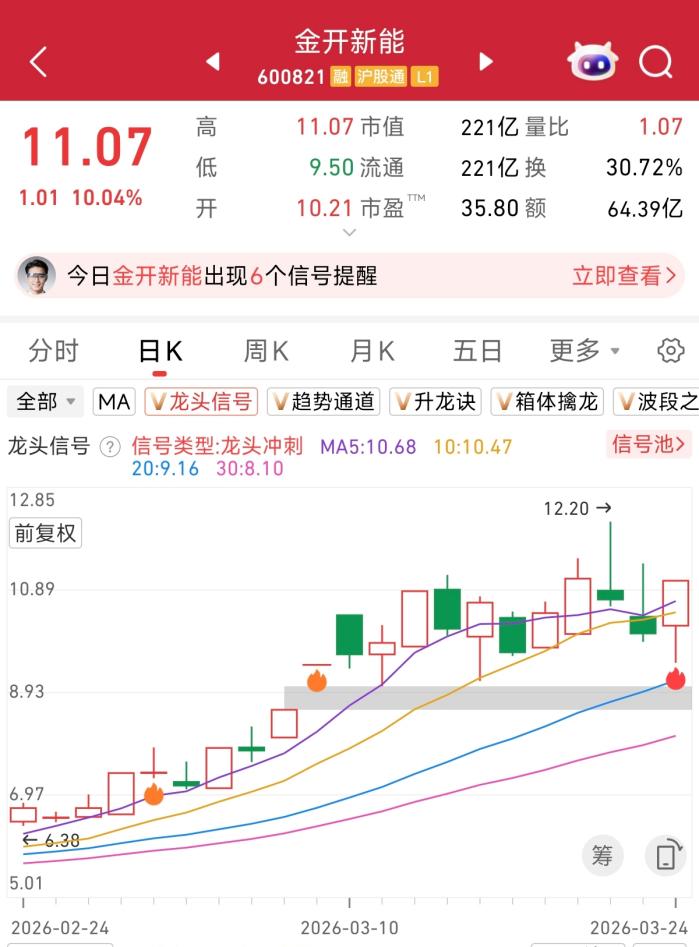Expand more quote details
This screenshot has width=699, height=947.
click(x=349, y=233)
